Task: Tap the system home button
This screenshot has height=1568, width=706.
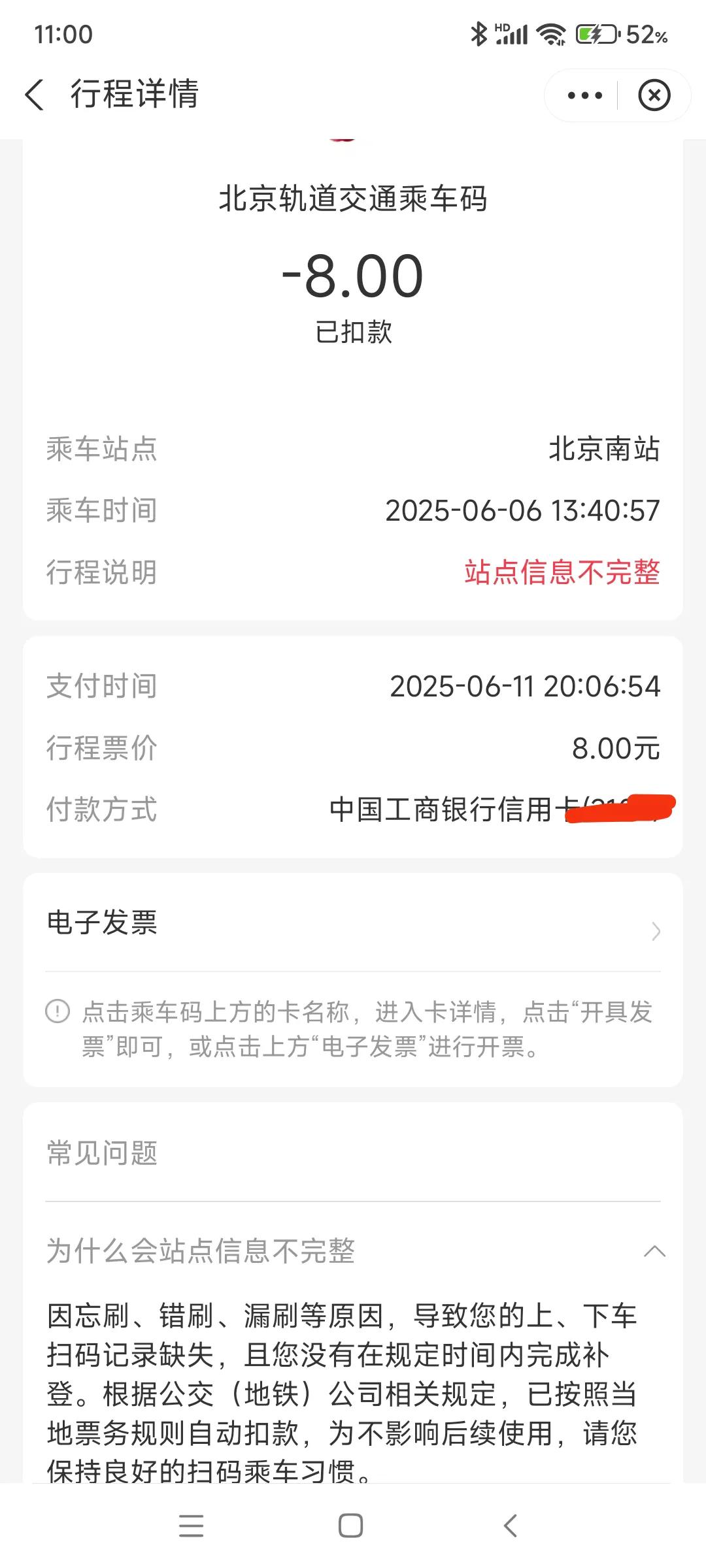Action: click(351, 1526)
